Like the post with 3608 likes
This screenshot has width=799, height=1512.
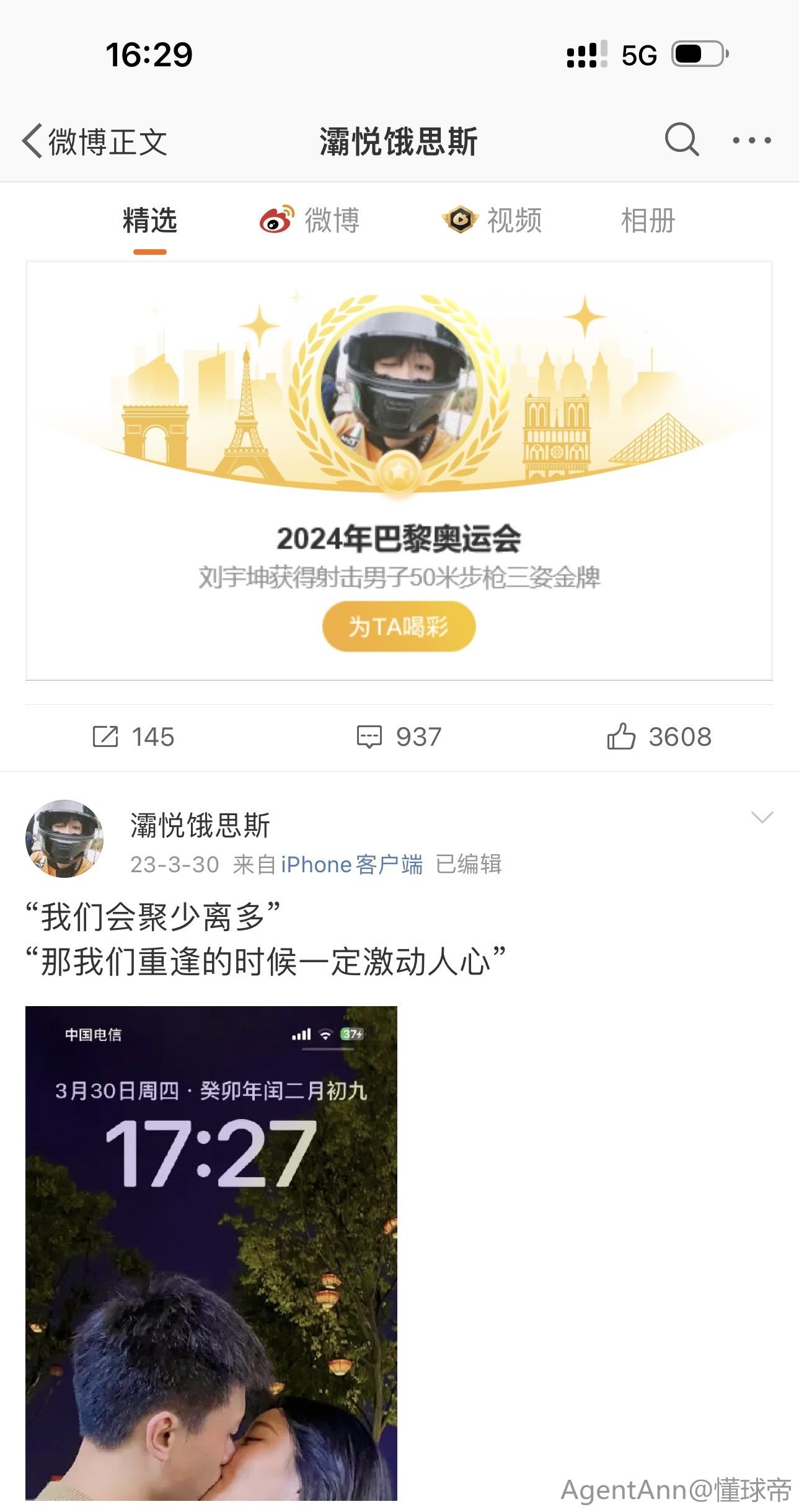tap(659, 737)
